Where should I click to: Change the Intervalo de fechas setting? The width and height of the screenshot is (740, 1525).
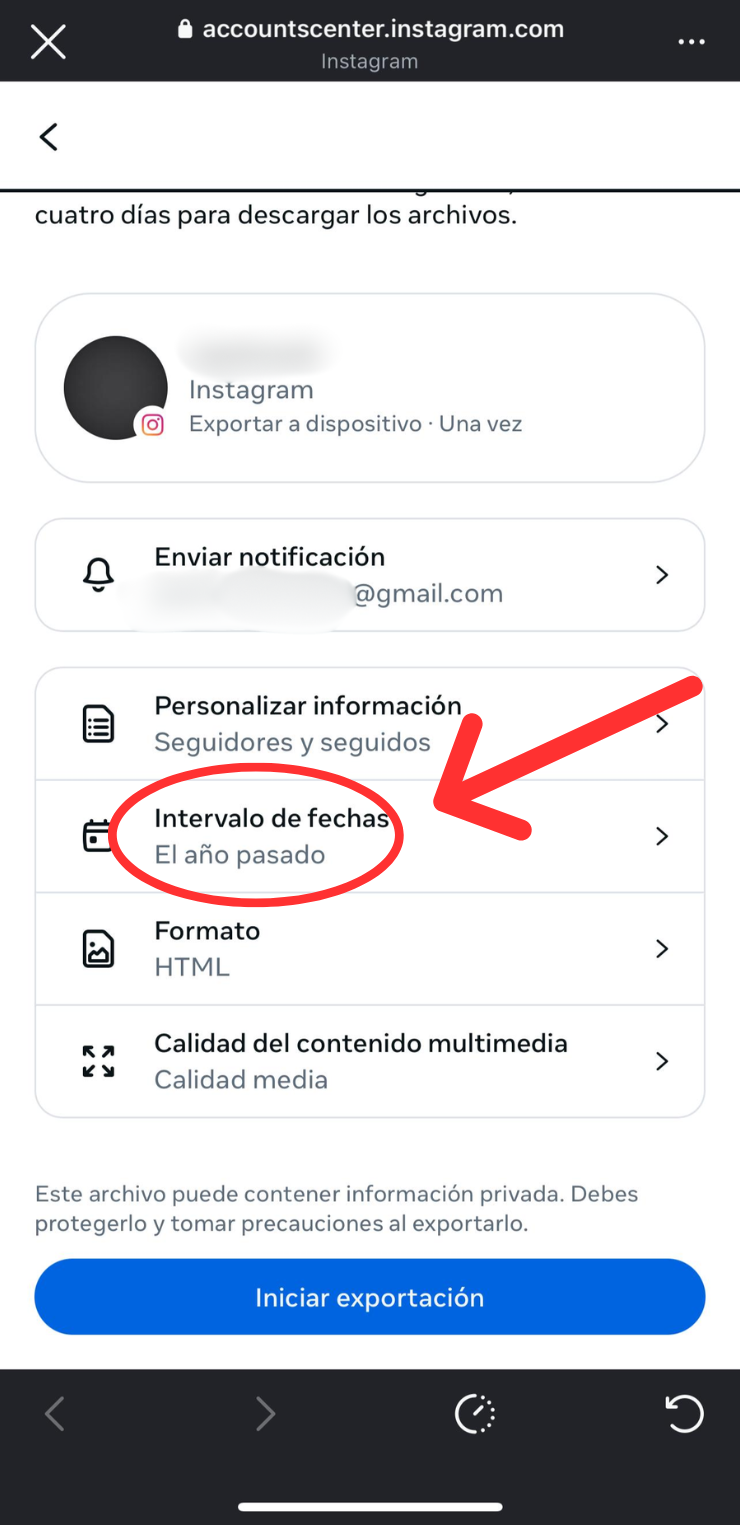click(369, 836)
